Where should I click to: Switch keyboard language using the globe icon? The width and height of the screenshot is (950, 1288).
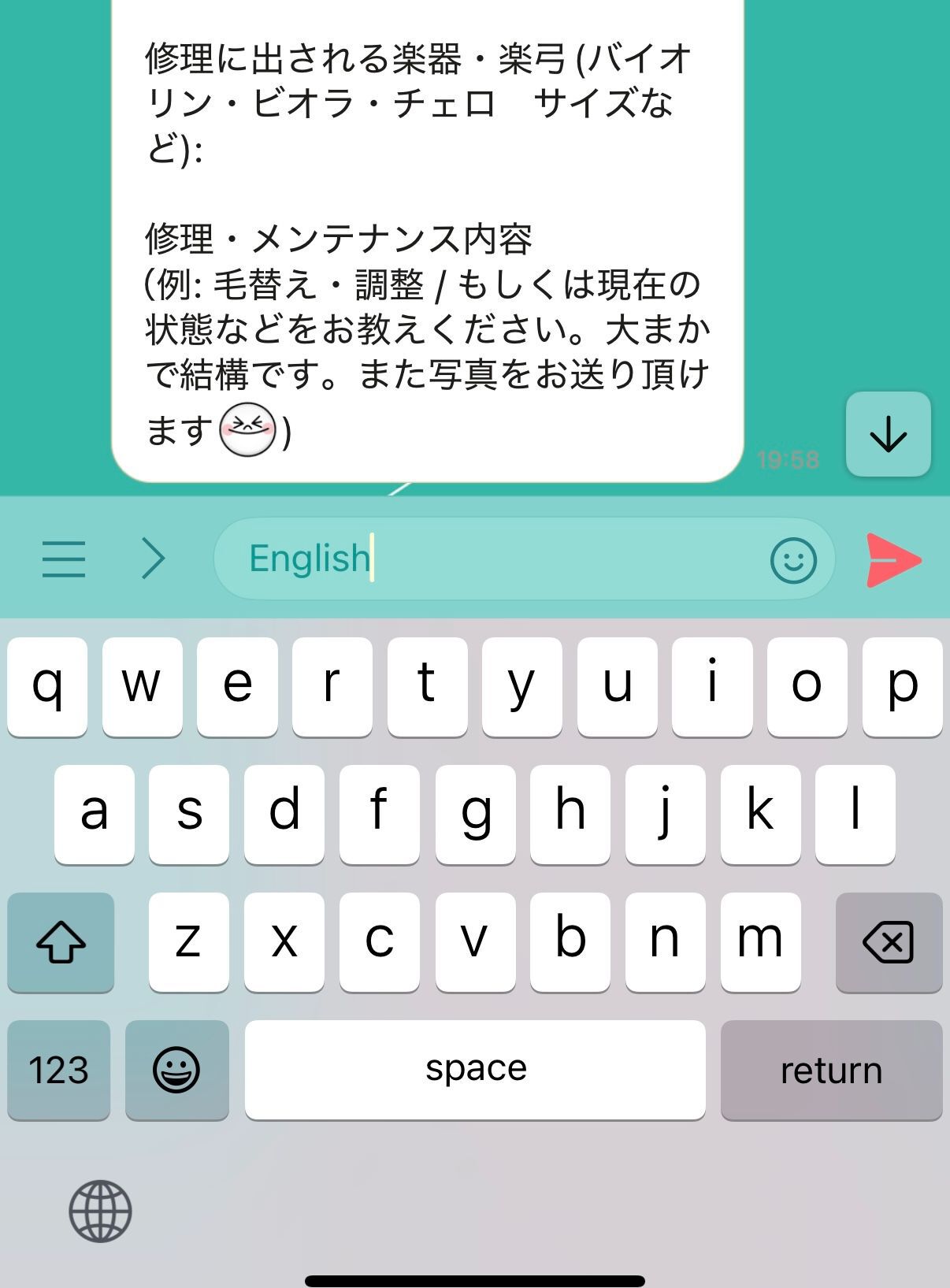pyautogui.click(x=100, y=1211)
